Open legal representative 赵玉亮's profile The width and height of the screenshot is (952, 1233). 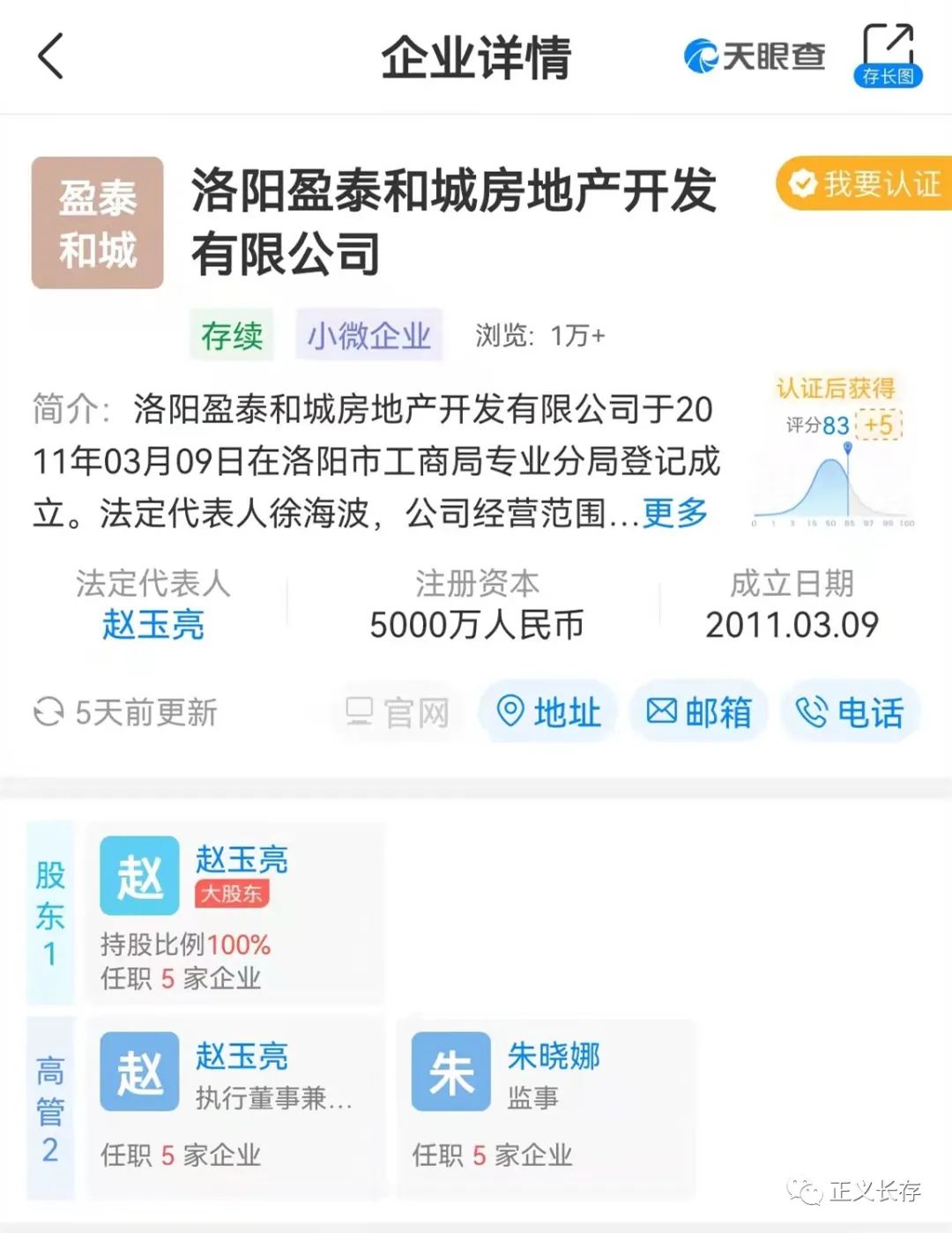pos(153,625)
